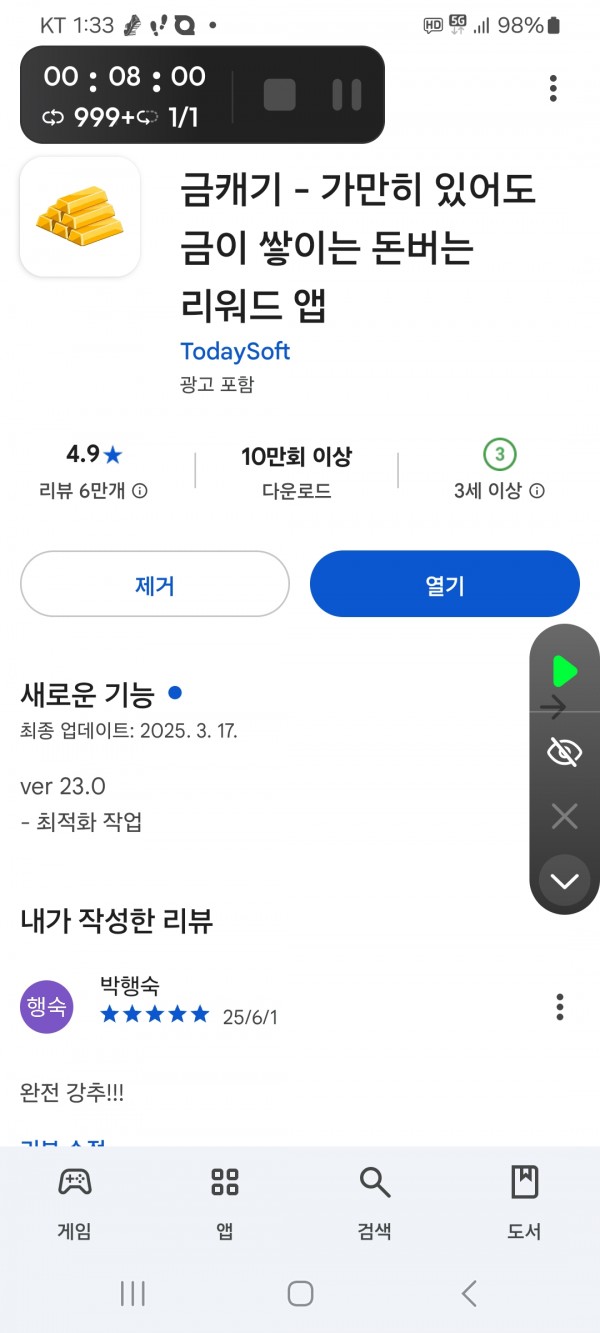This screenshot has width=600, height=1333.
Task: Pause the floating timer overlay
Action: pyautogui.click(x=347, y=95)
